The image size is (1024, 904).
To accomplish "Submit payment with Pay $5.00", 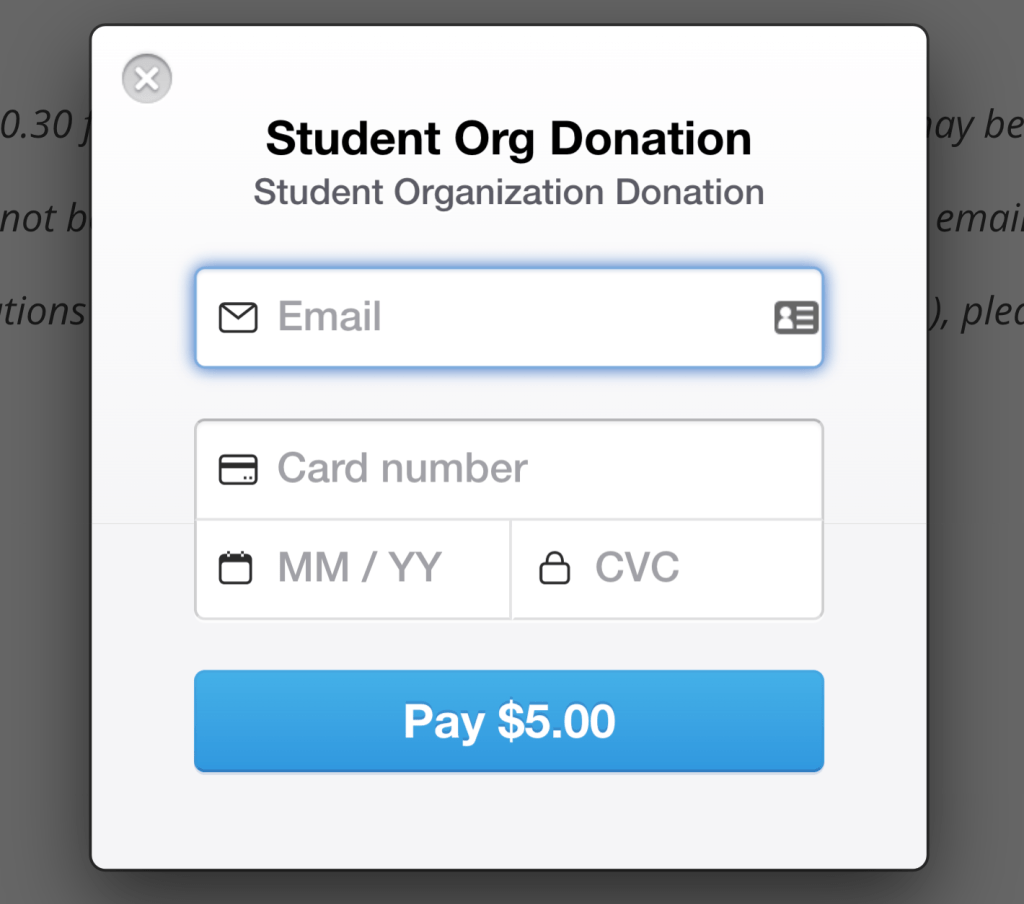I will point(508,721).
